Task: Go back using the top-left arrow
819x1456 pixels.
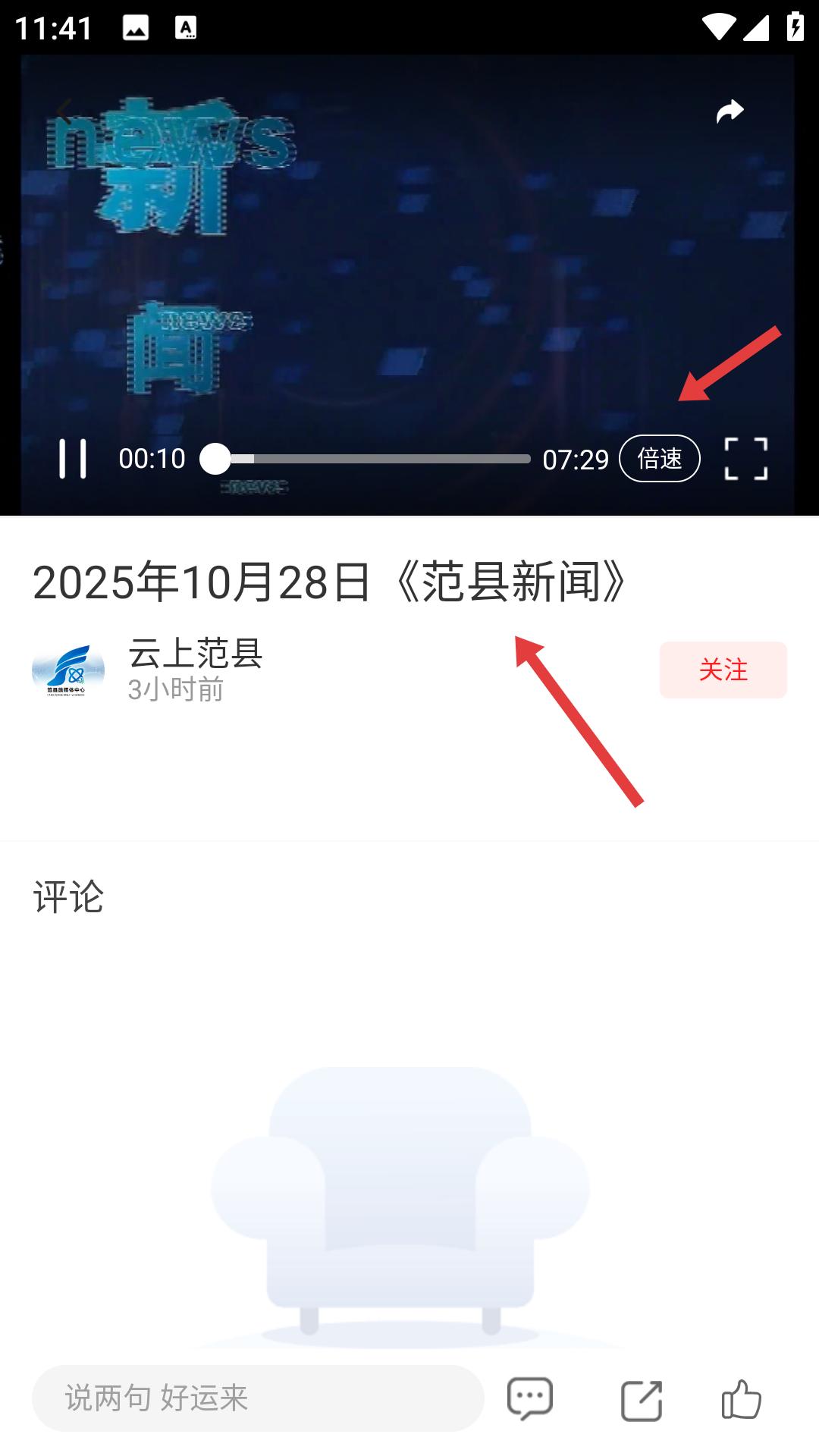Action: click(x=64, y=112)
